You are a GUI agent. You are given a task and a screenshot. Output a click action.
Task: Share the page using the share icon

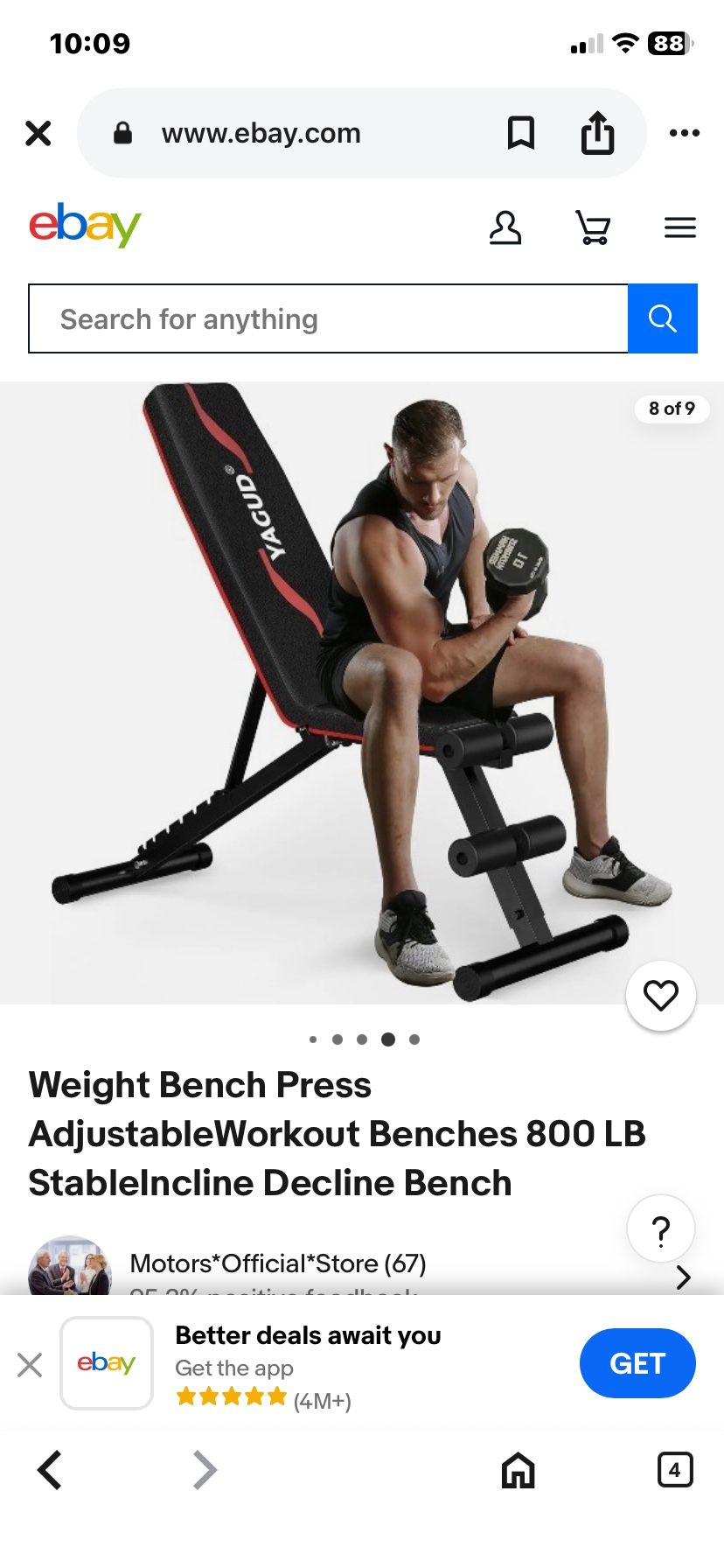tap(597, 133)
